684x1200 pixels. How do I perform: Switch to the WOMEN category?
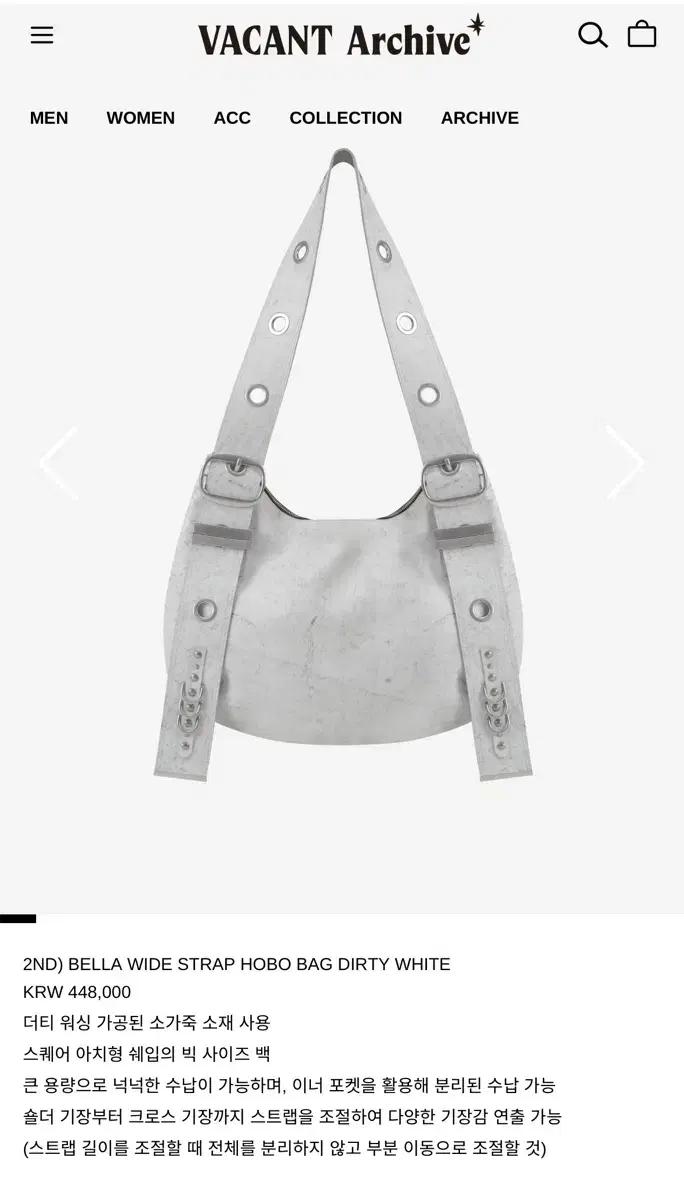point(141,118)
